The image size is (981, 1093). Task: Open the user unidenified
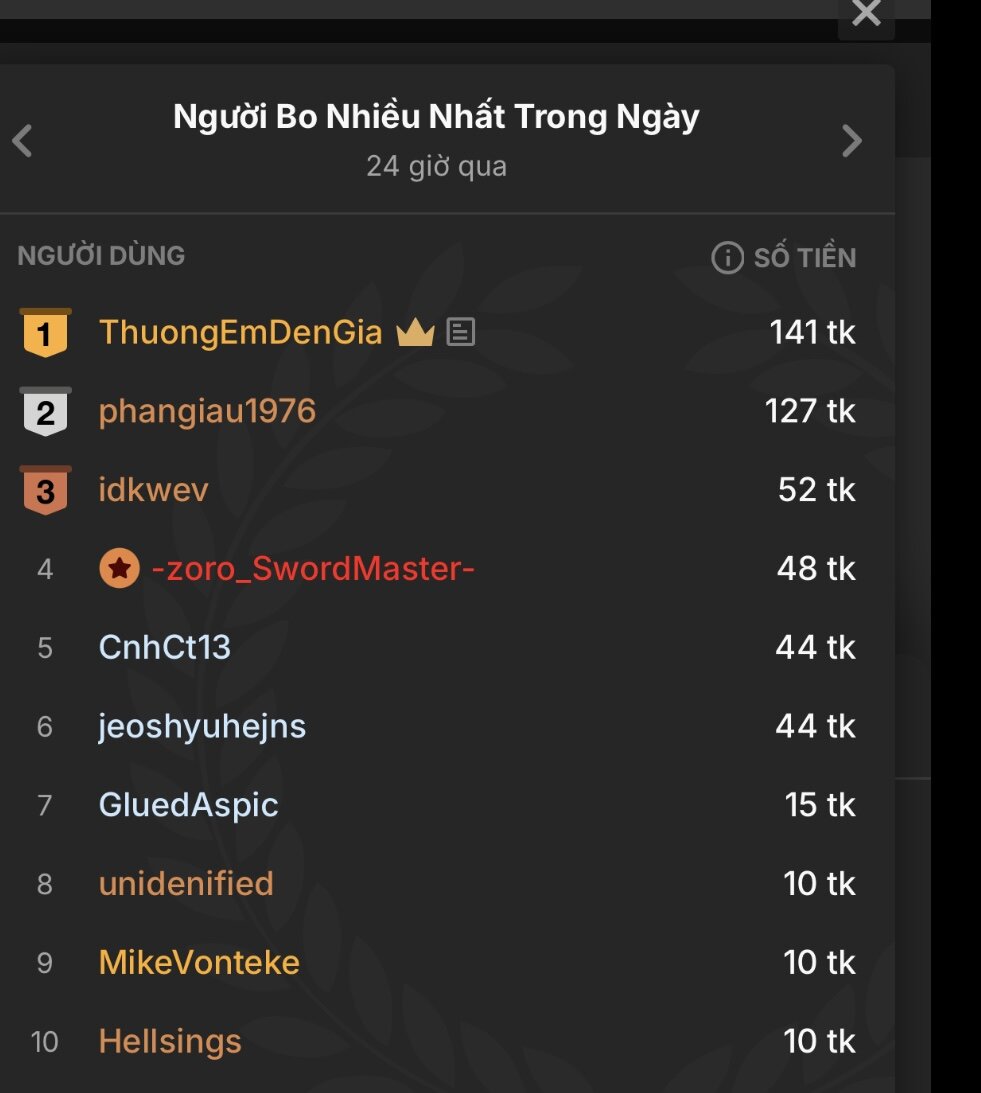186,884
